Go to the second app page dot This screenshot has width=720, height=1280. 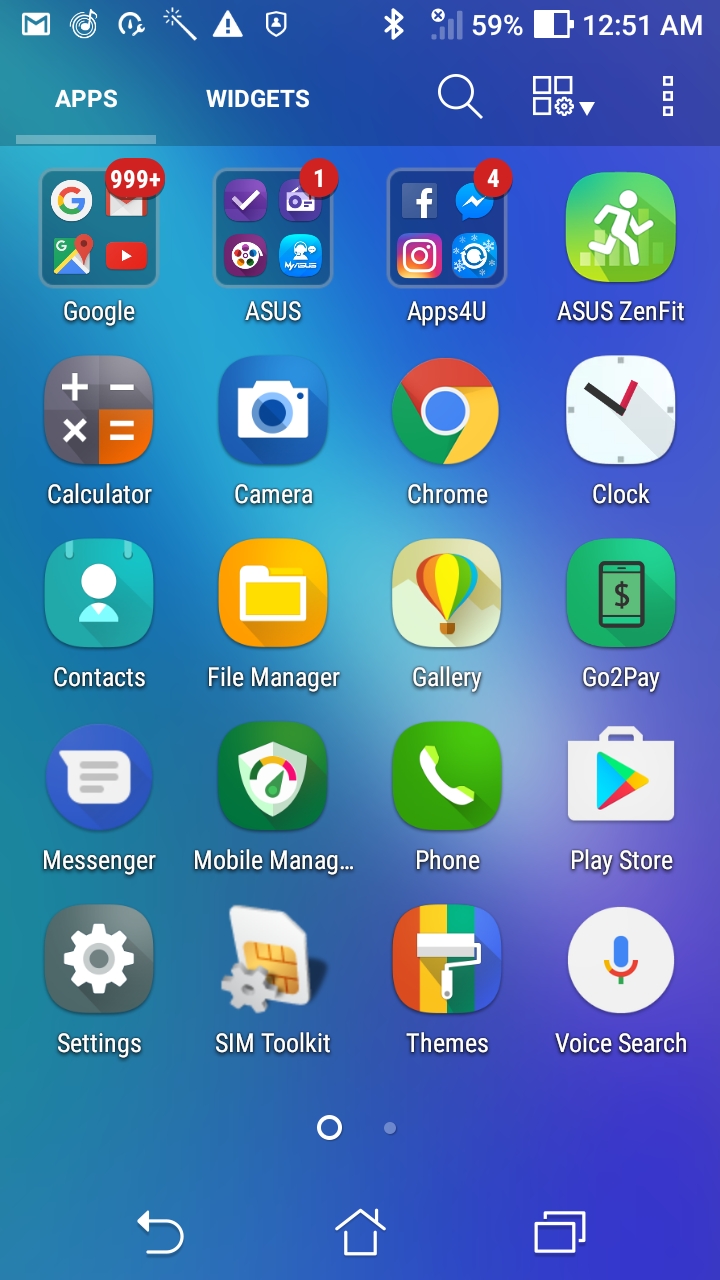(390, 1128)
